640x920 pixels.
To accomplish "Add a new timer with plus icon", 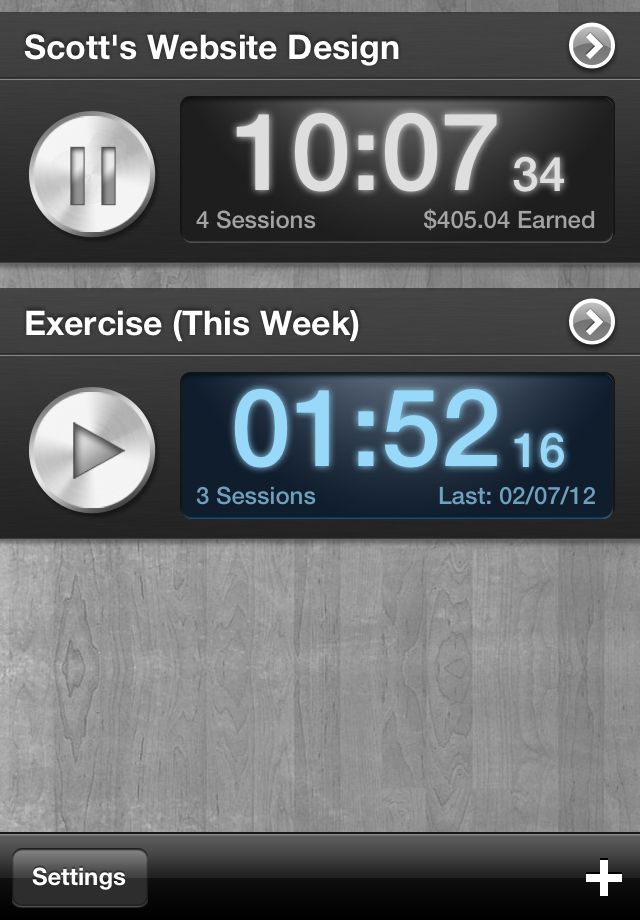I will tap(603, 878).
